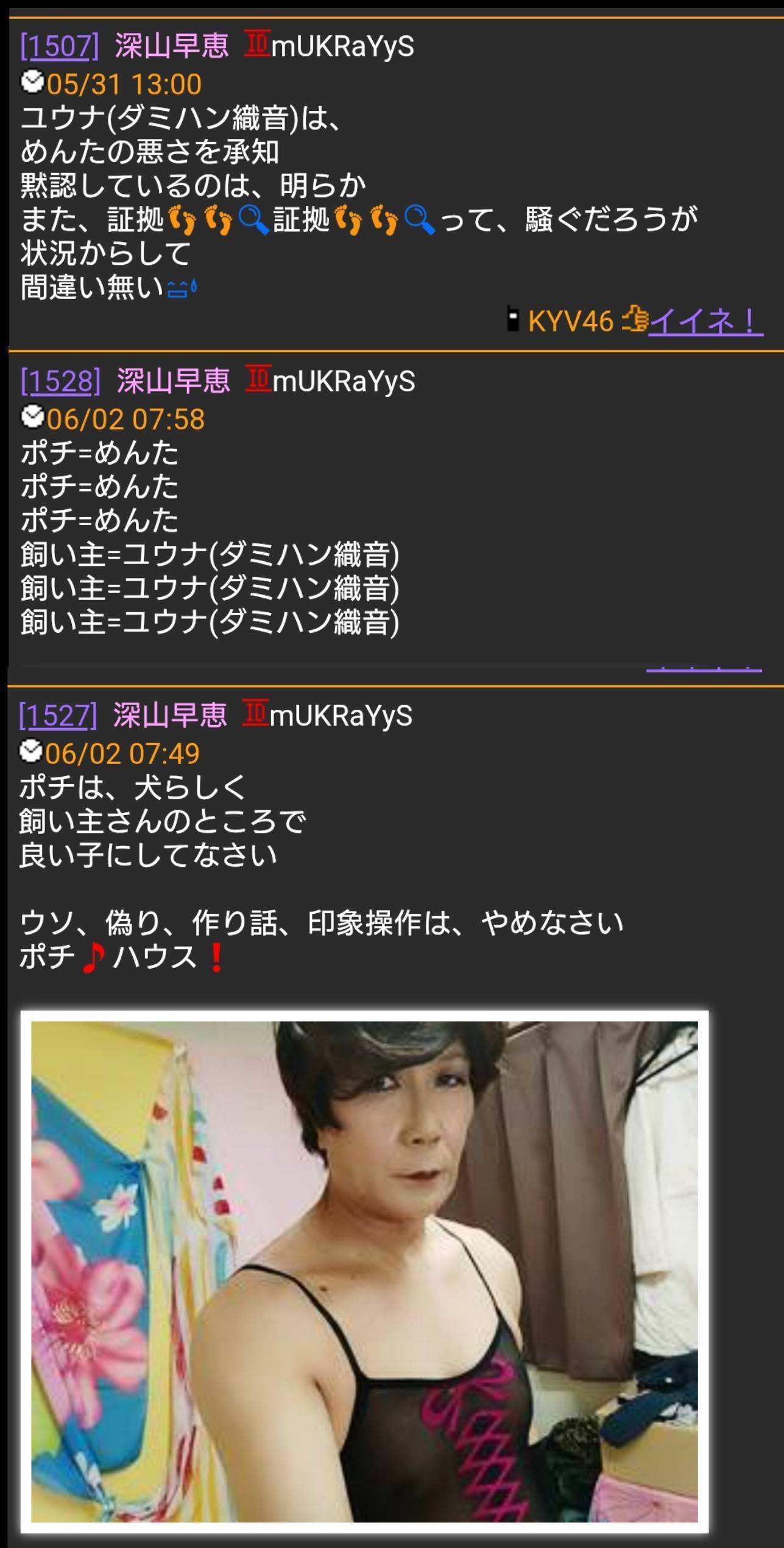Viewport: 784px width, 1548px height.
Task: Open post number 1528 link
Action: (61, 381)
